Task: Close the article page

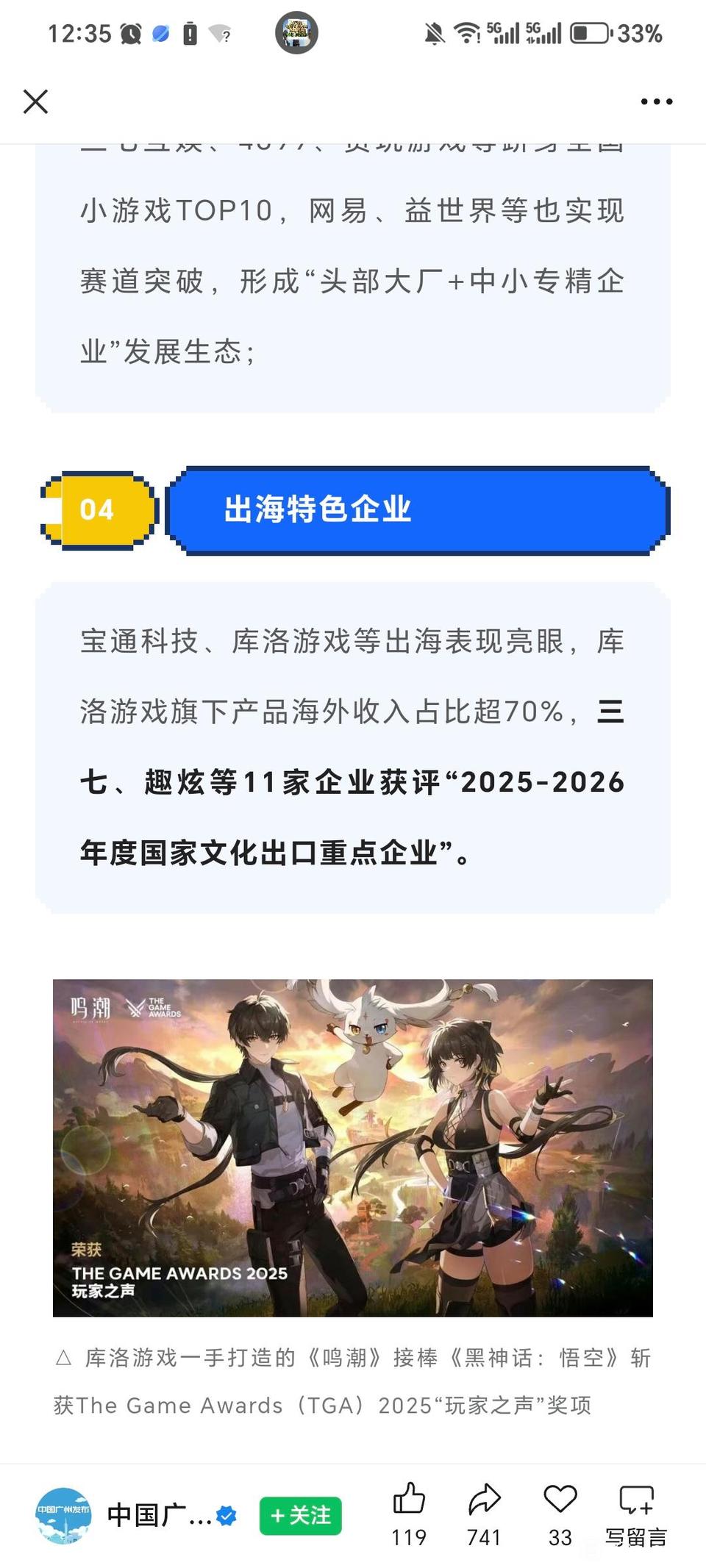Action: [35, 101]
